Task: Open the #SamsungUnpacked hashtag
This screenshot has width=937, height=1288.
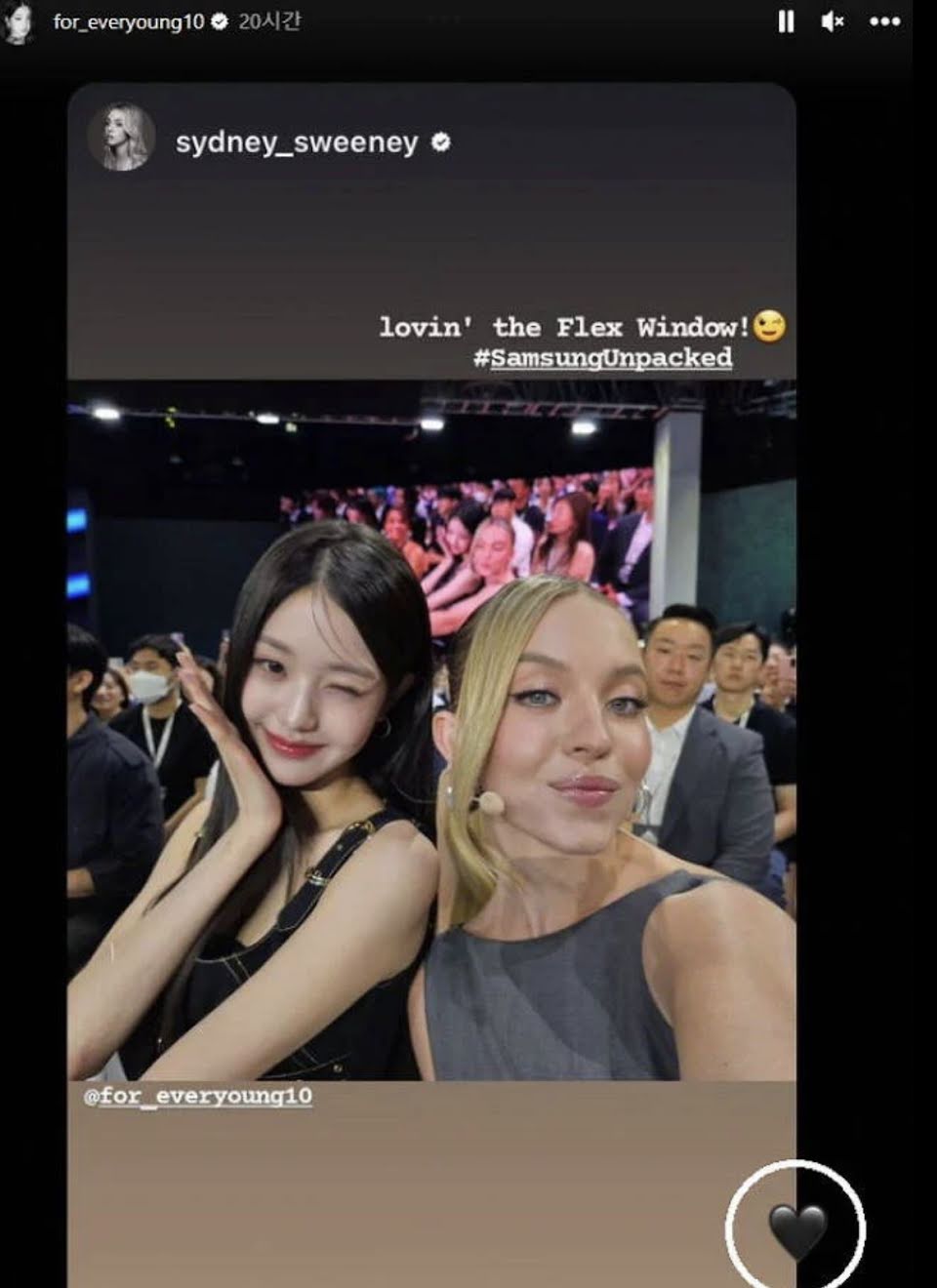Action: (602, 358)
